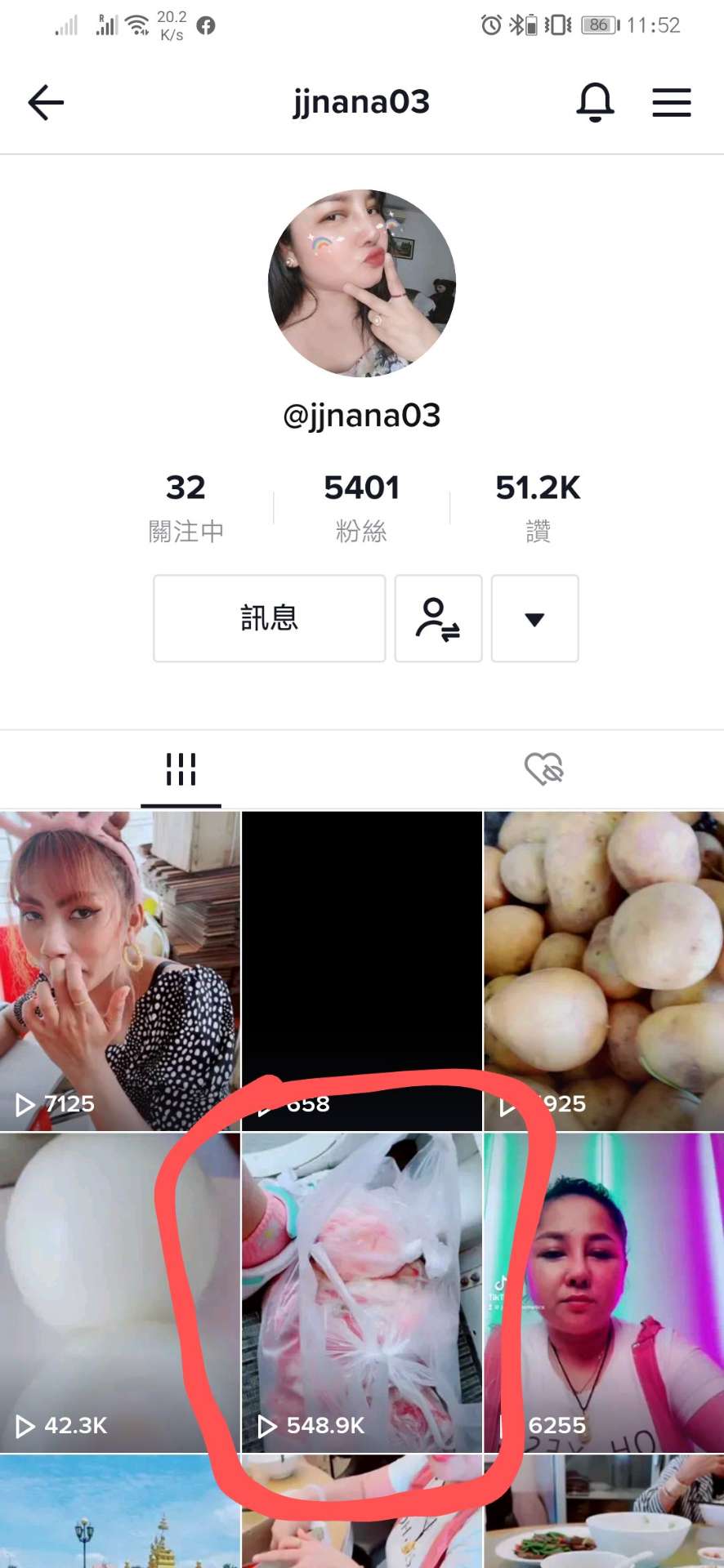View the profile picture of jjnana03
This screenshot has height=1568, width=724.
[x=361, y=283]
